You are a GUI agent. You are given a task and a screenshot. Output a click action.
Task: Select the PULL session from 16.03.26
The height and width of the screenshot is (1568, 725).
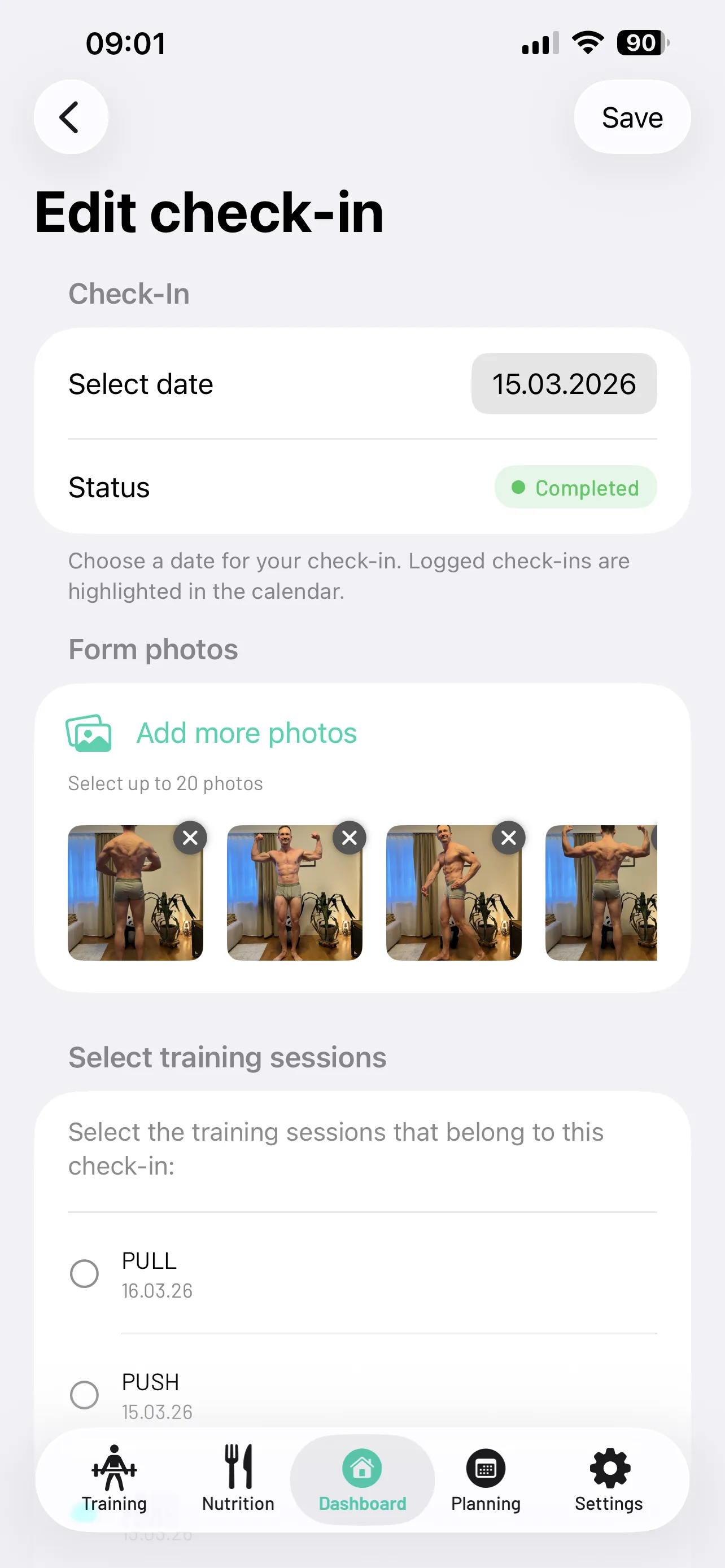(x=85, y=1273)
